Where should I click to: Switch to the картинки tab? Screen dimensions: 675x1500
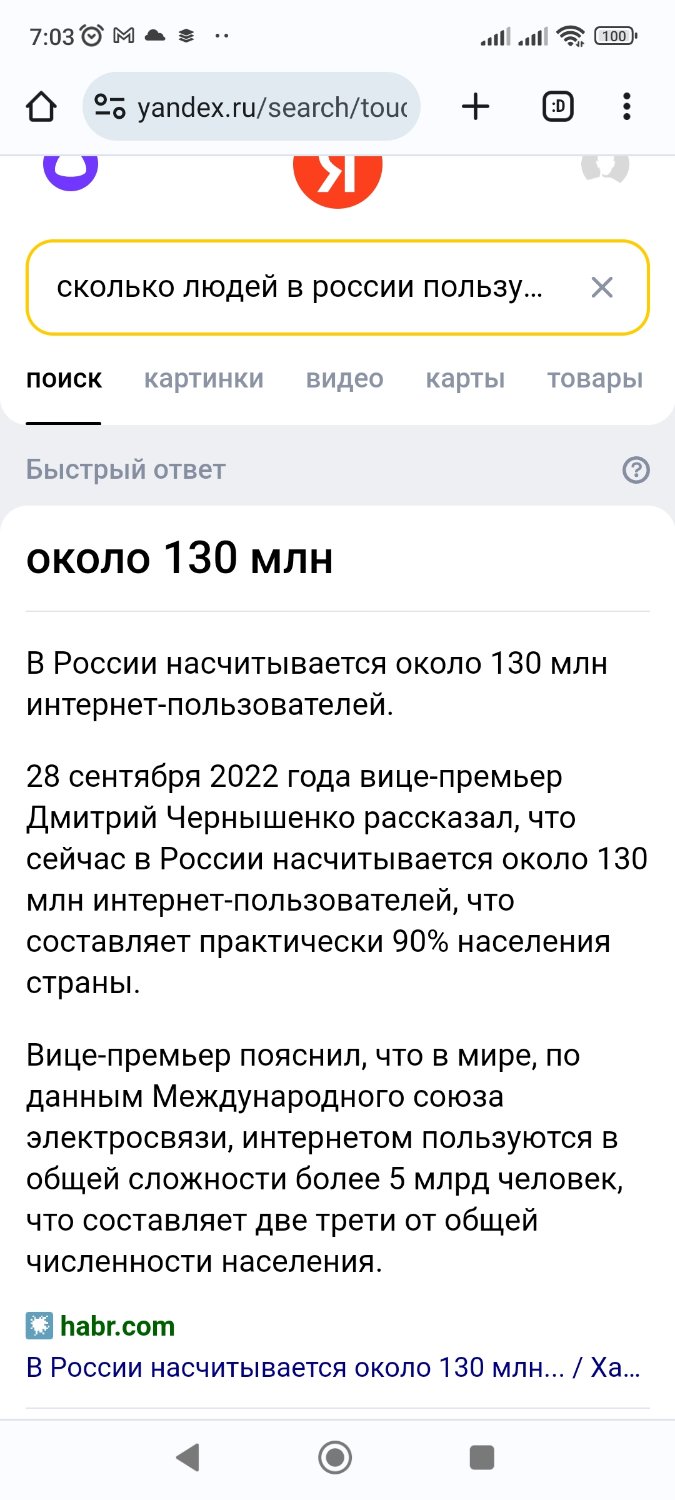pos(204,379)
